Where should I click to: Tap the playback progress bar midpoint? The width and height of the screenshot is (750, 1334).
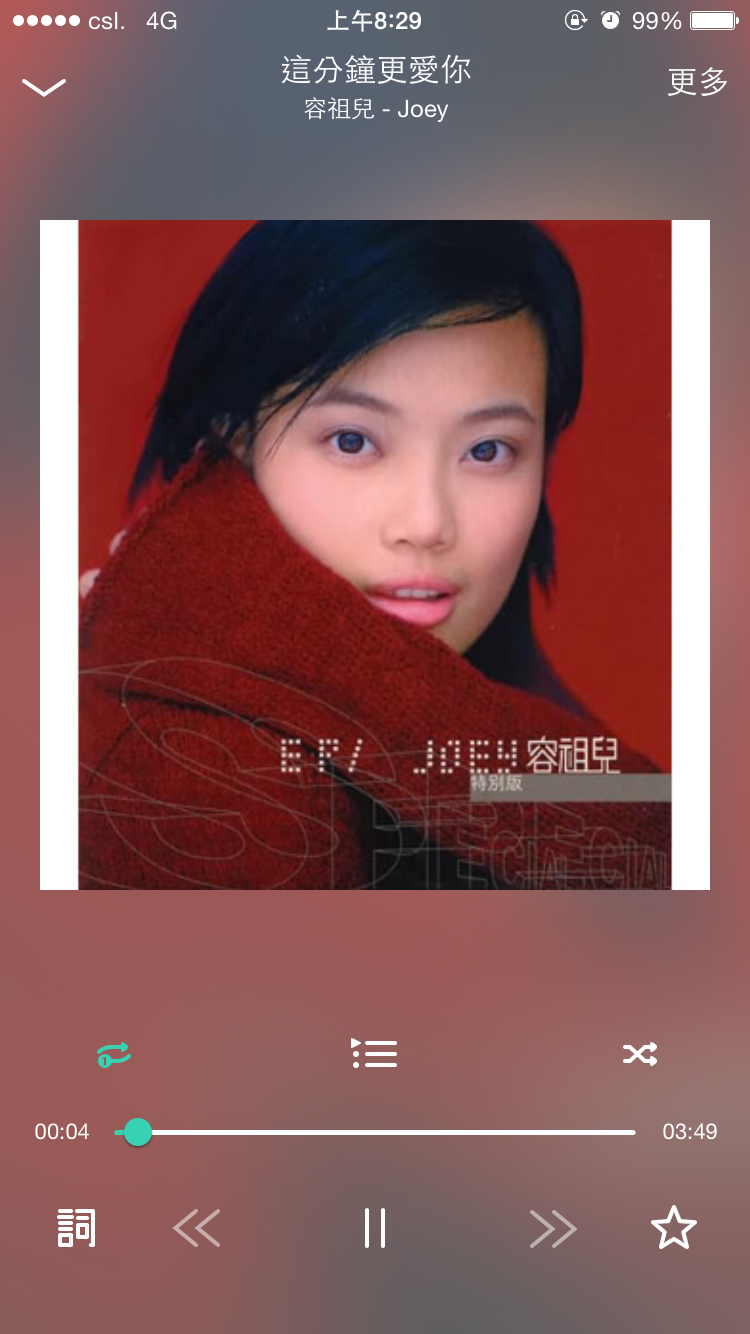[x=375, y=1132]
